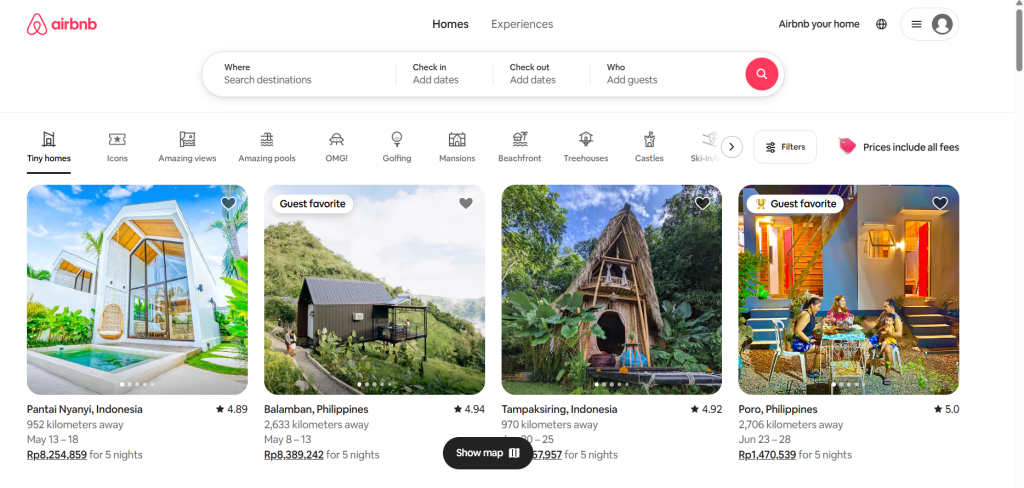The width and height of the screenshot is (1024, 488).
Task: Select the Beachfront category
Action: click(x=519, y=146)
